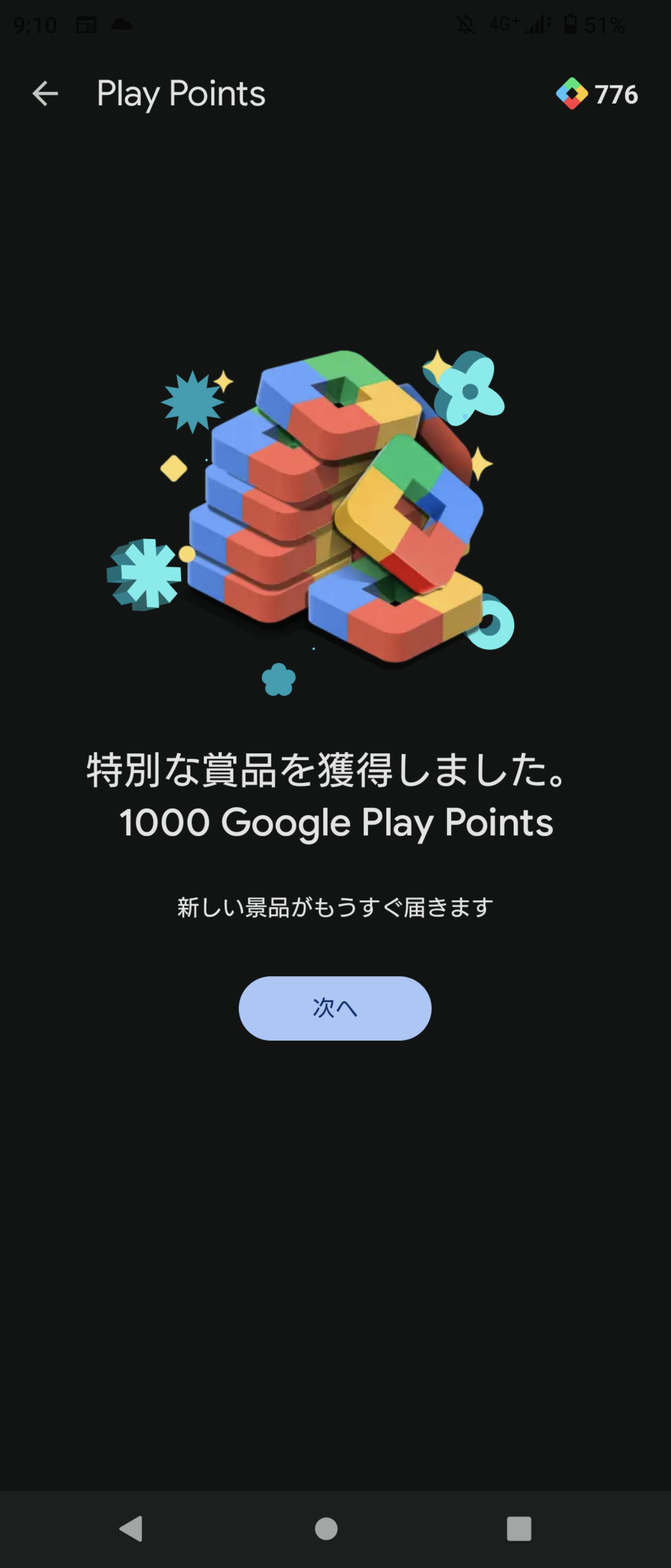Tap the system back navigation button

[131, 1528]
